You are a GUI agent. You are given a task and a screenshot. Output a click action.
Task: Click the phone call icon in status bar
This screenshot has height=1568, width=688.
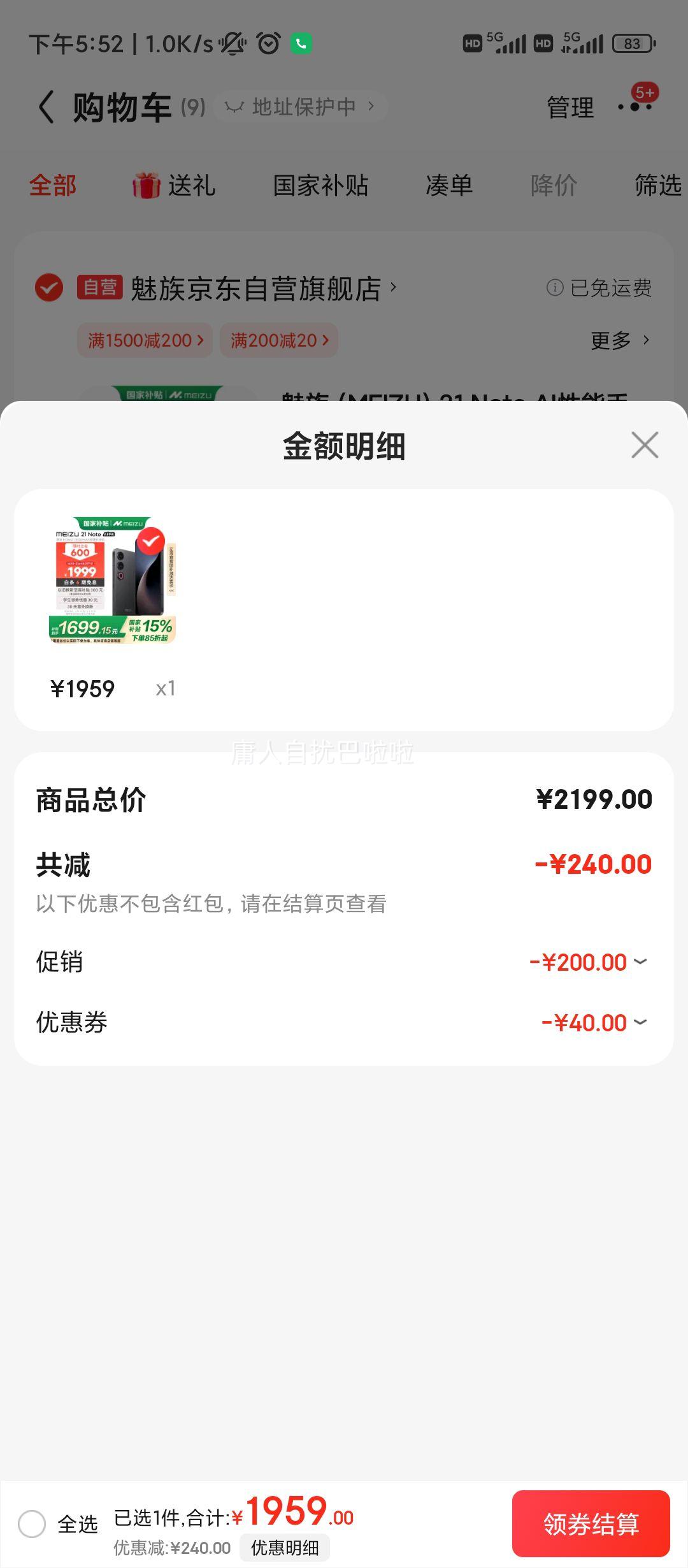[301, 43]
